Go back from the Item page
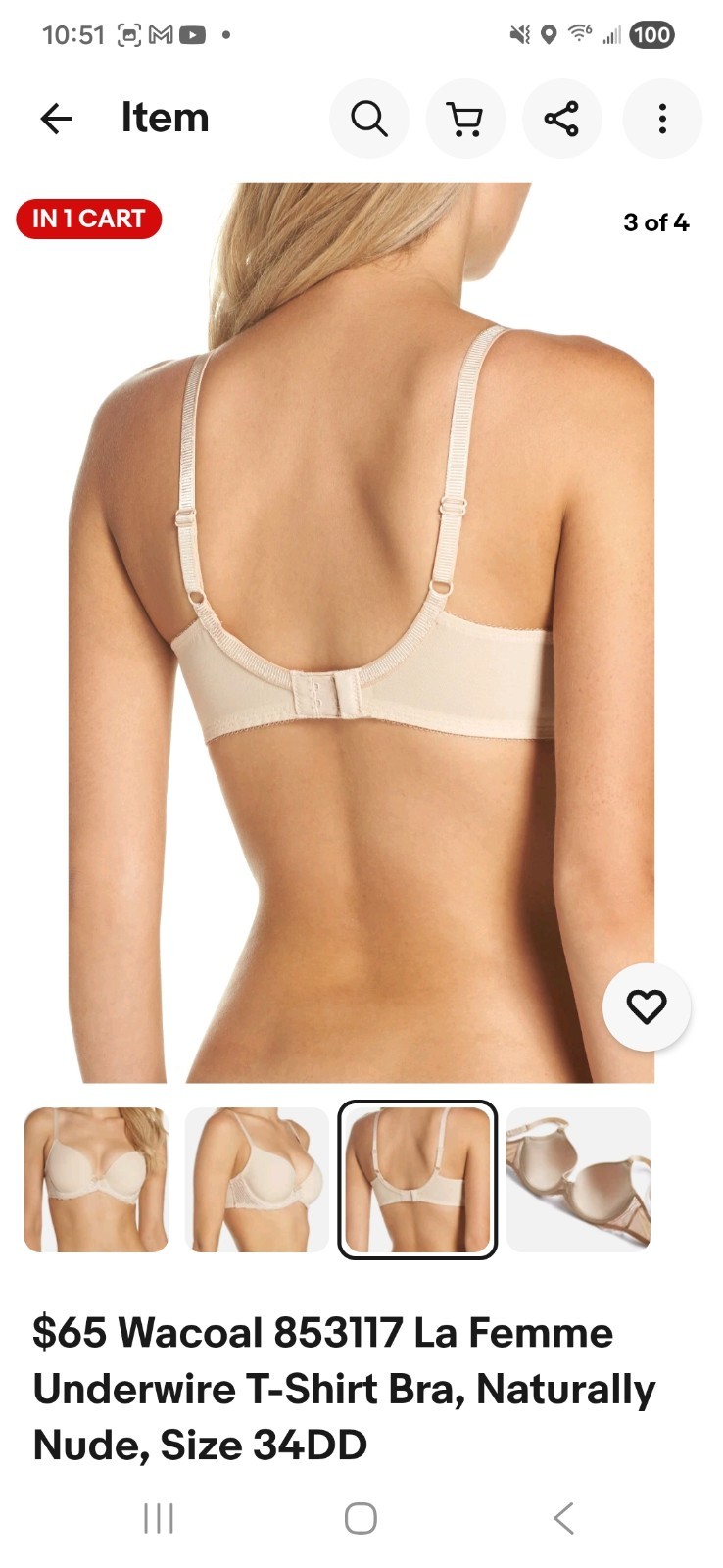Screen dimensions: 723x1568 57,119
